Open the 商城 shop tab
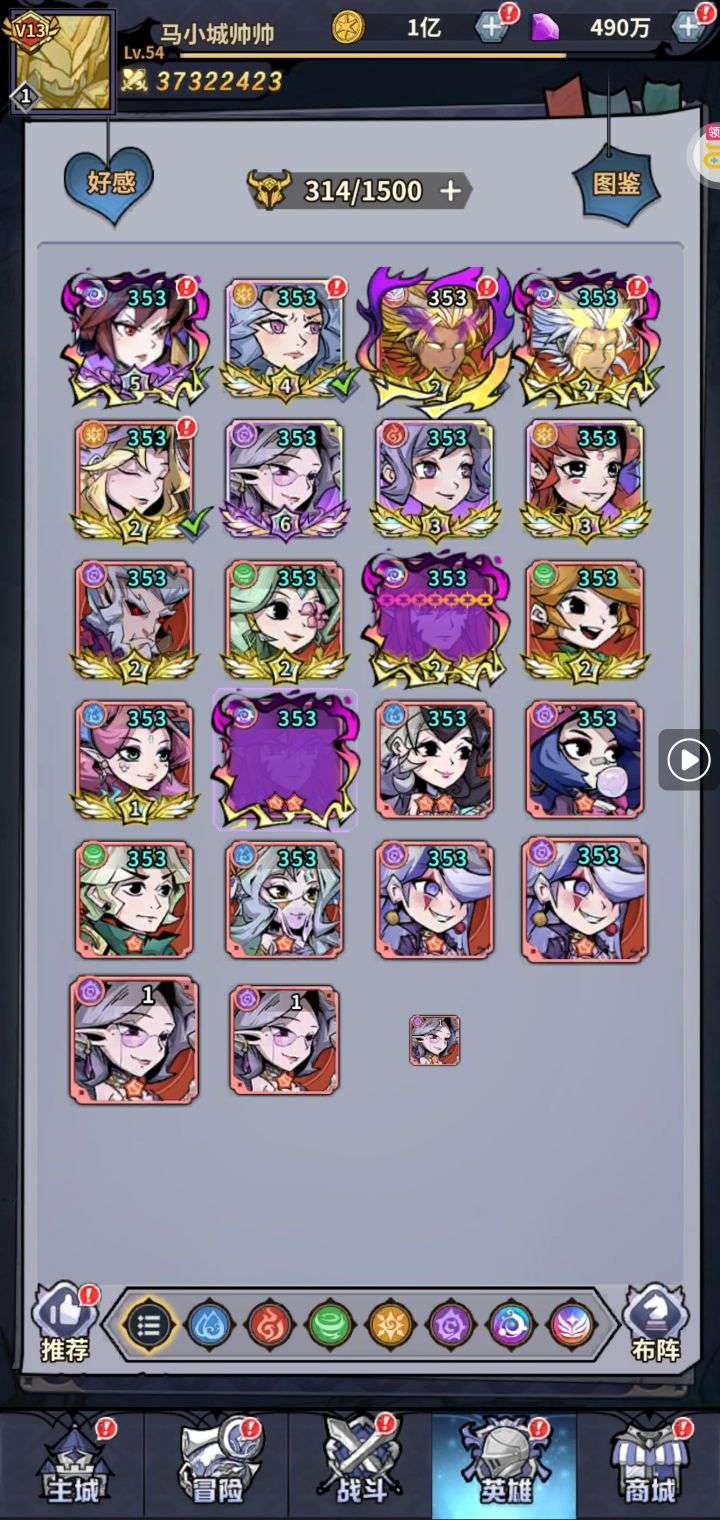This screenshot has width=720, height=1520. click(x=648, y=1467)
